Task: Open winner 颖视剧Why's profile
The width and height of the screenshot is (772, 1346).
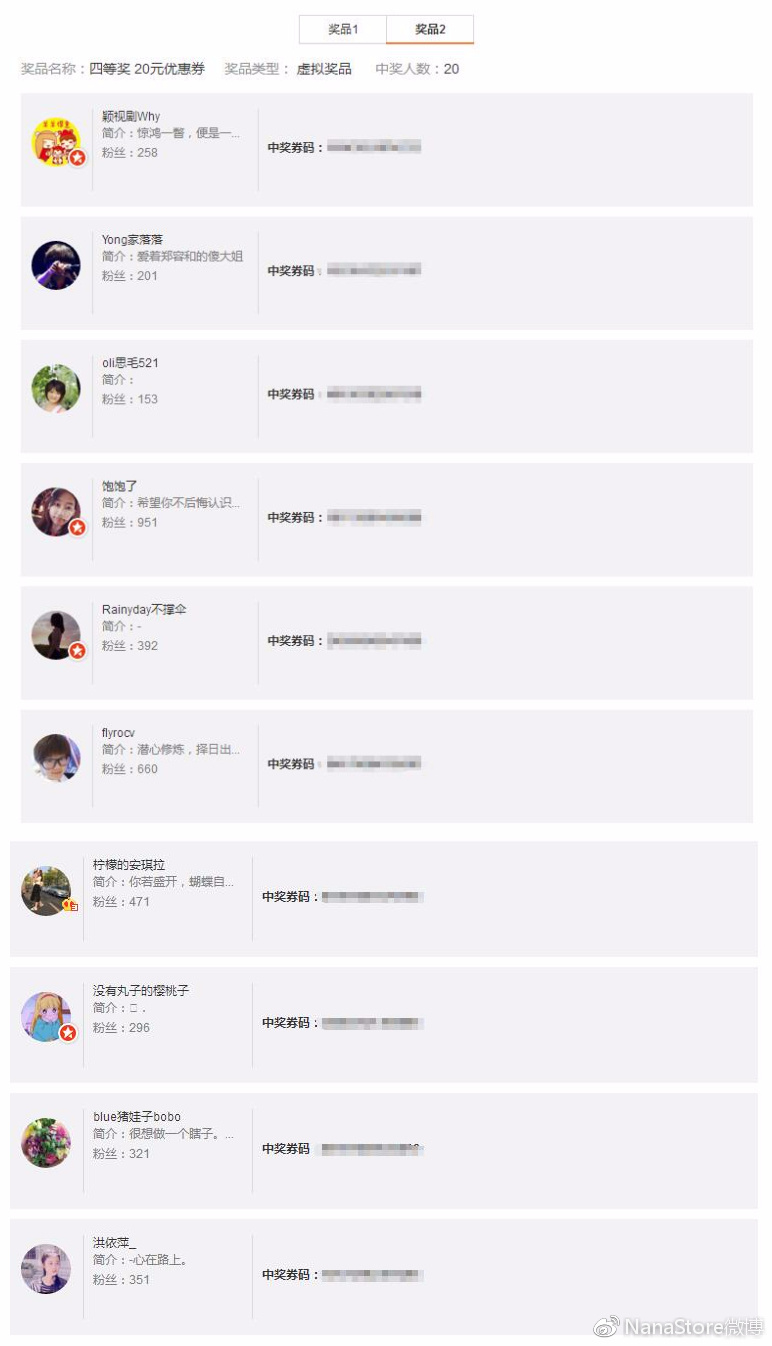Action: [x=131, y=117]
